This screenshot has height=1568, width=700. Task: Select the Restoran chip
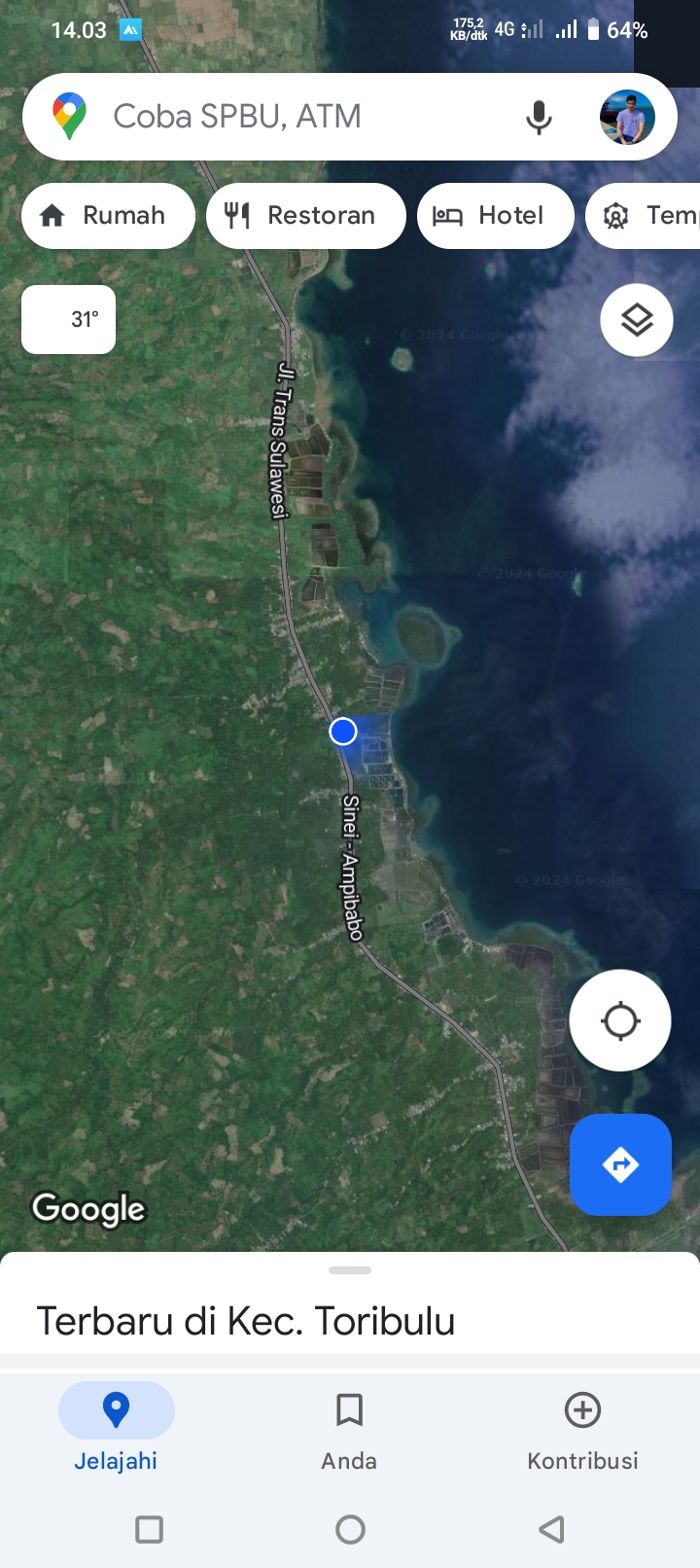tap(306, 216)
